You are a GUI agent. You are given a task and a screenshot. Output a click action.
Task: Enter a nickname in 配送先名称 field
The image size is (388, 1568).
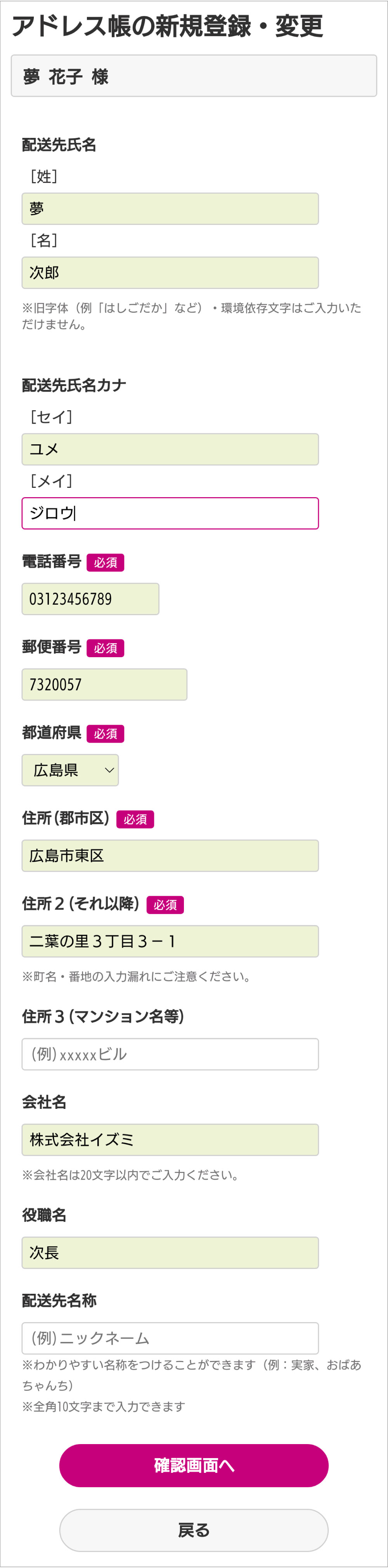[170, 1338]
